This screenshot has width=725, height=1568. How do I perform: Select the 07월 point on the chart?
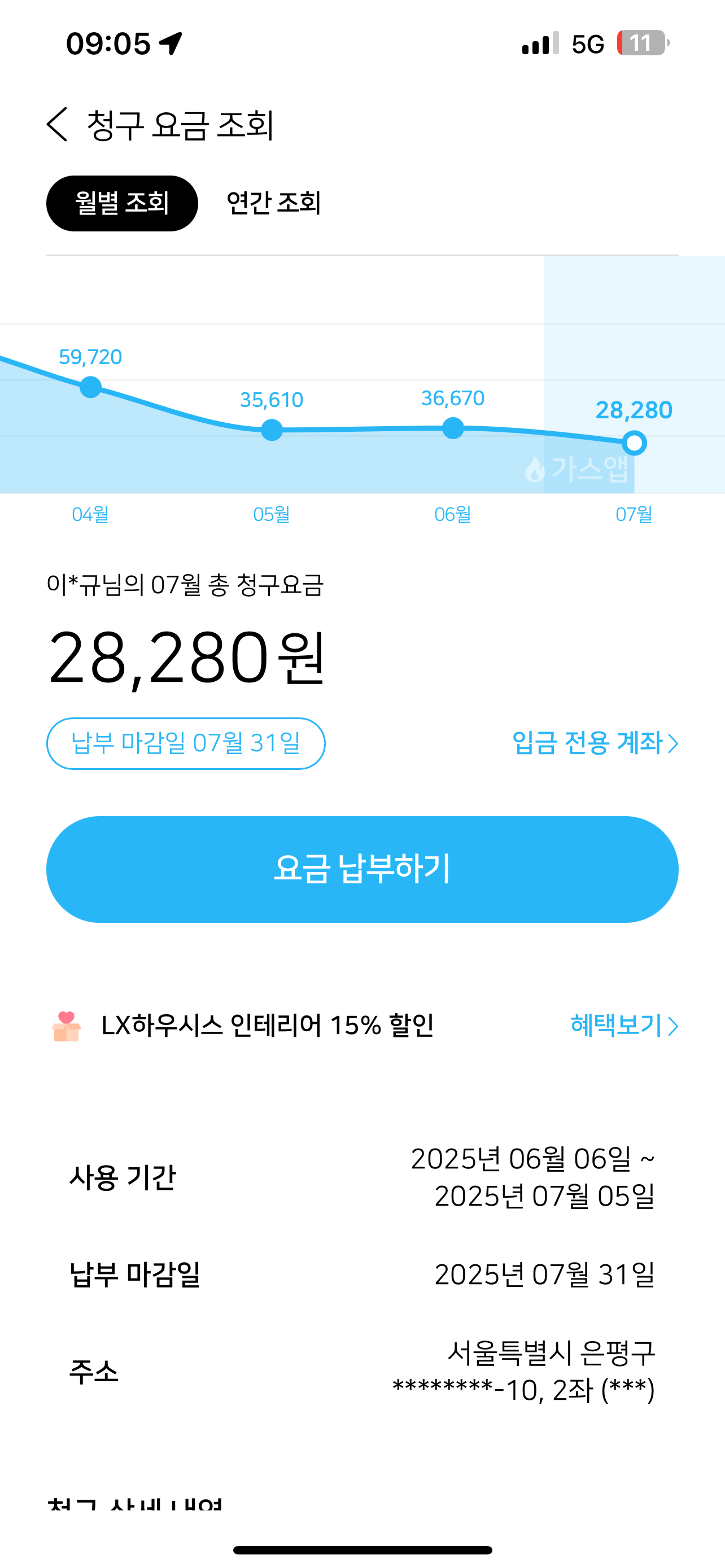click(x=634, y=443)
